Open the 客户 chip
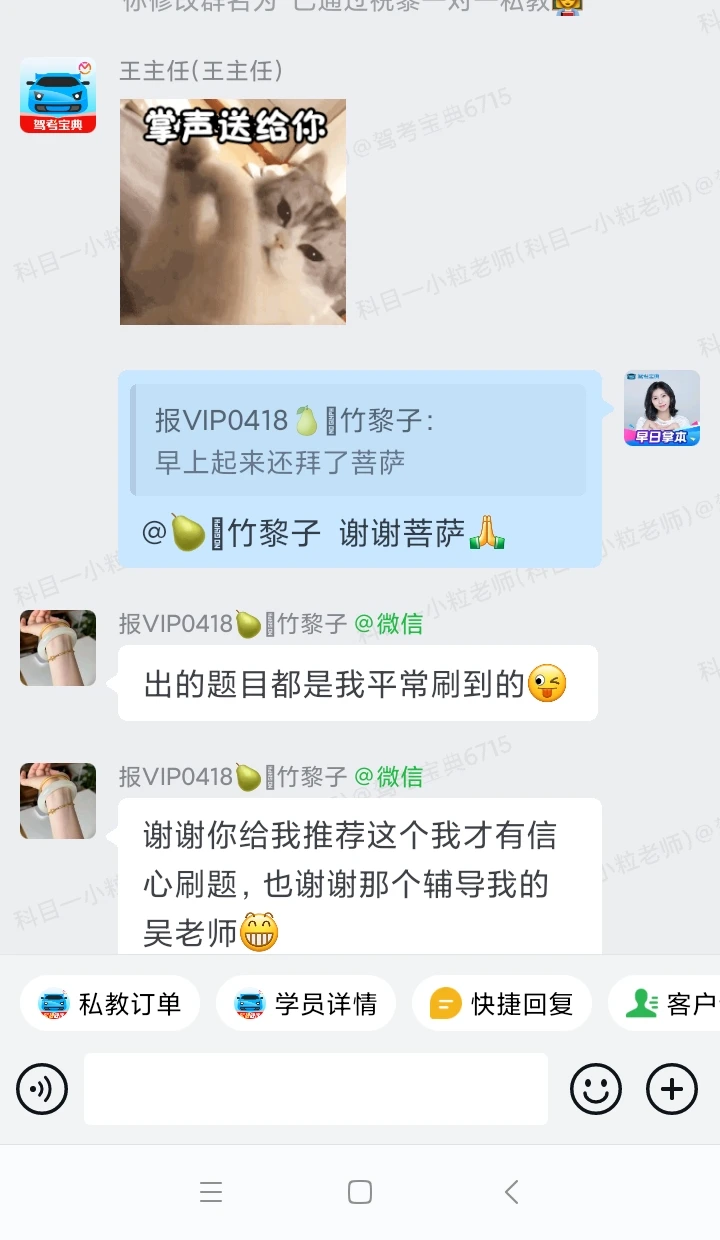Viewport: 720px width, 1240px height. pyautogui.click(x=664, y=1003)
